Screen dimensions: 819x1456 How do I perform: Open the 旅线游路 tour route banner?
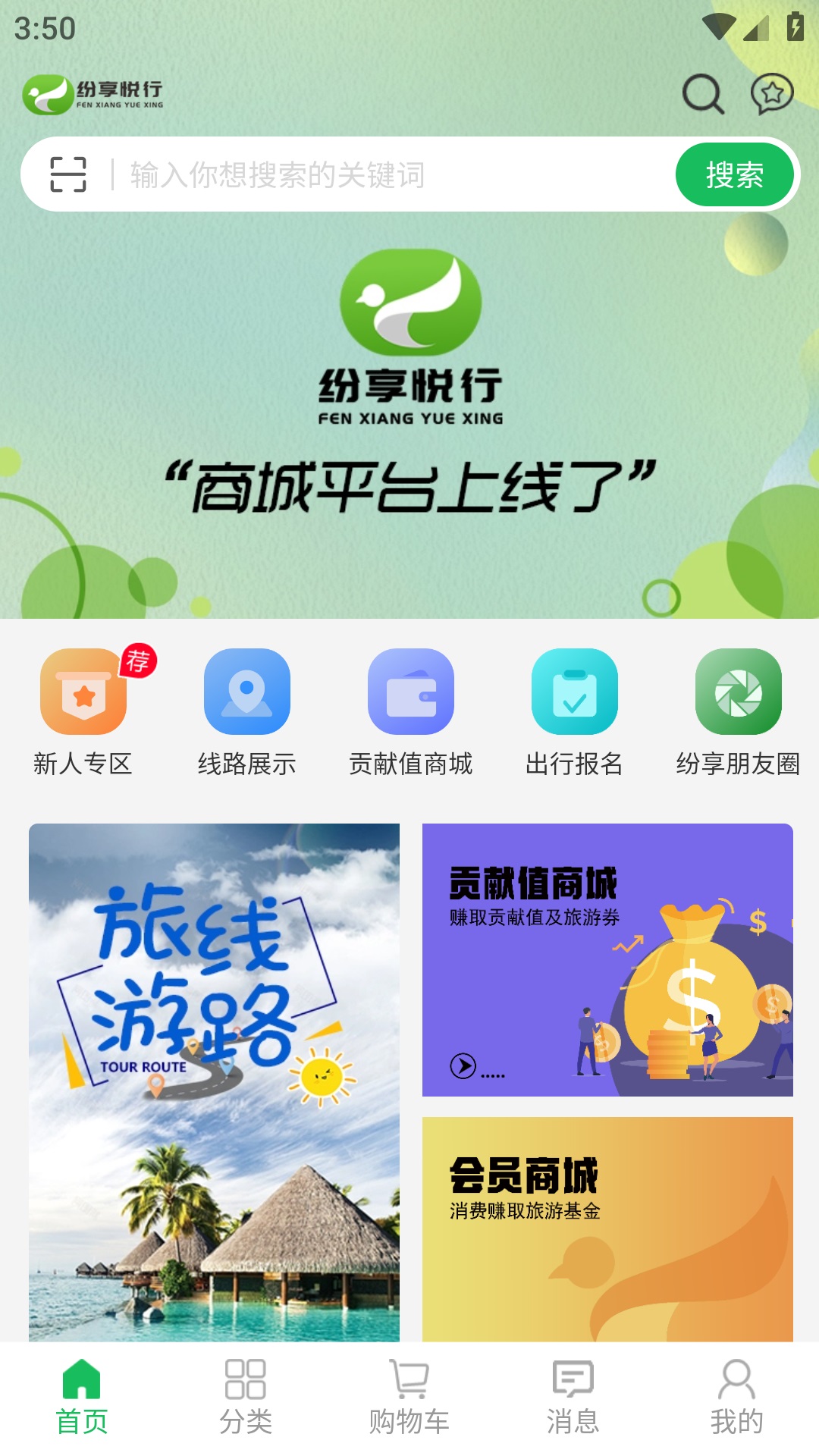tap(212, 1084)
